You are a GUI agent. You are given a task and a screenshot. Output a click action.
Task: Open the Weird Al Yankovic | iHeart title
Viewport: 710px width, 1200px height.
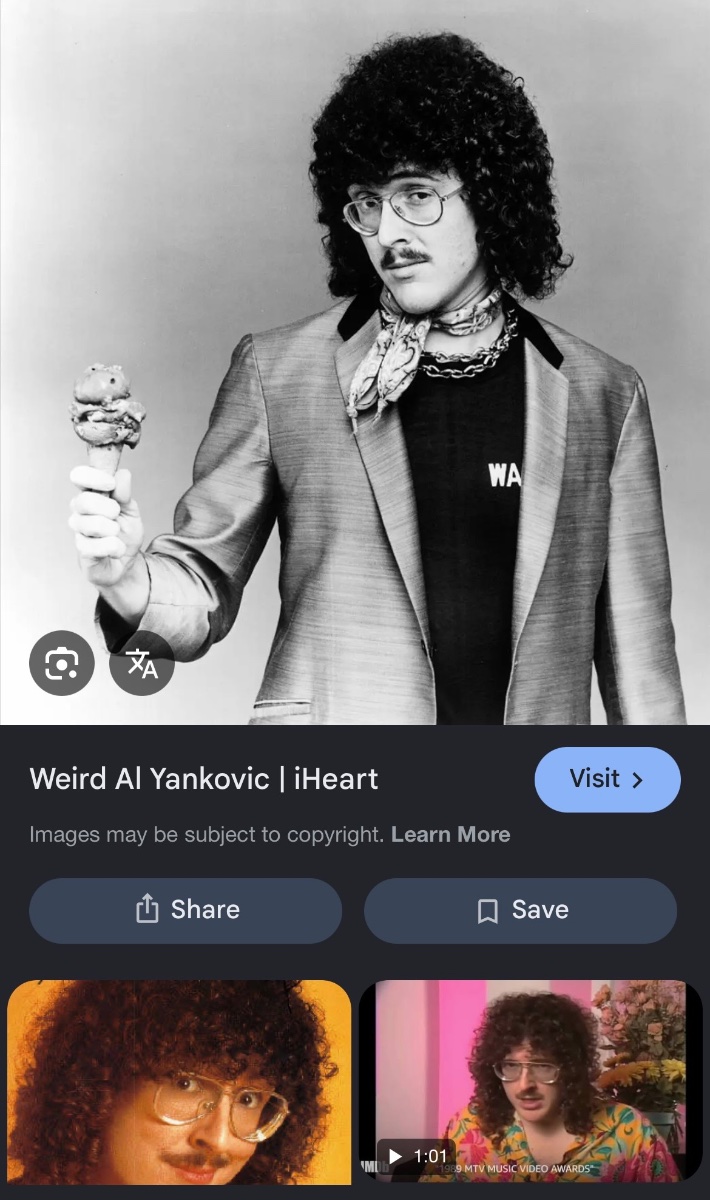204,779
